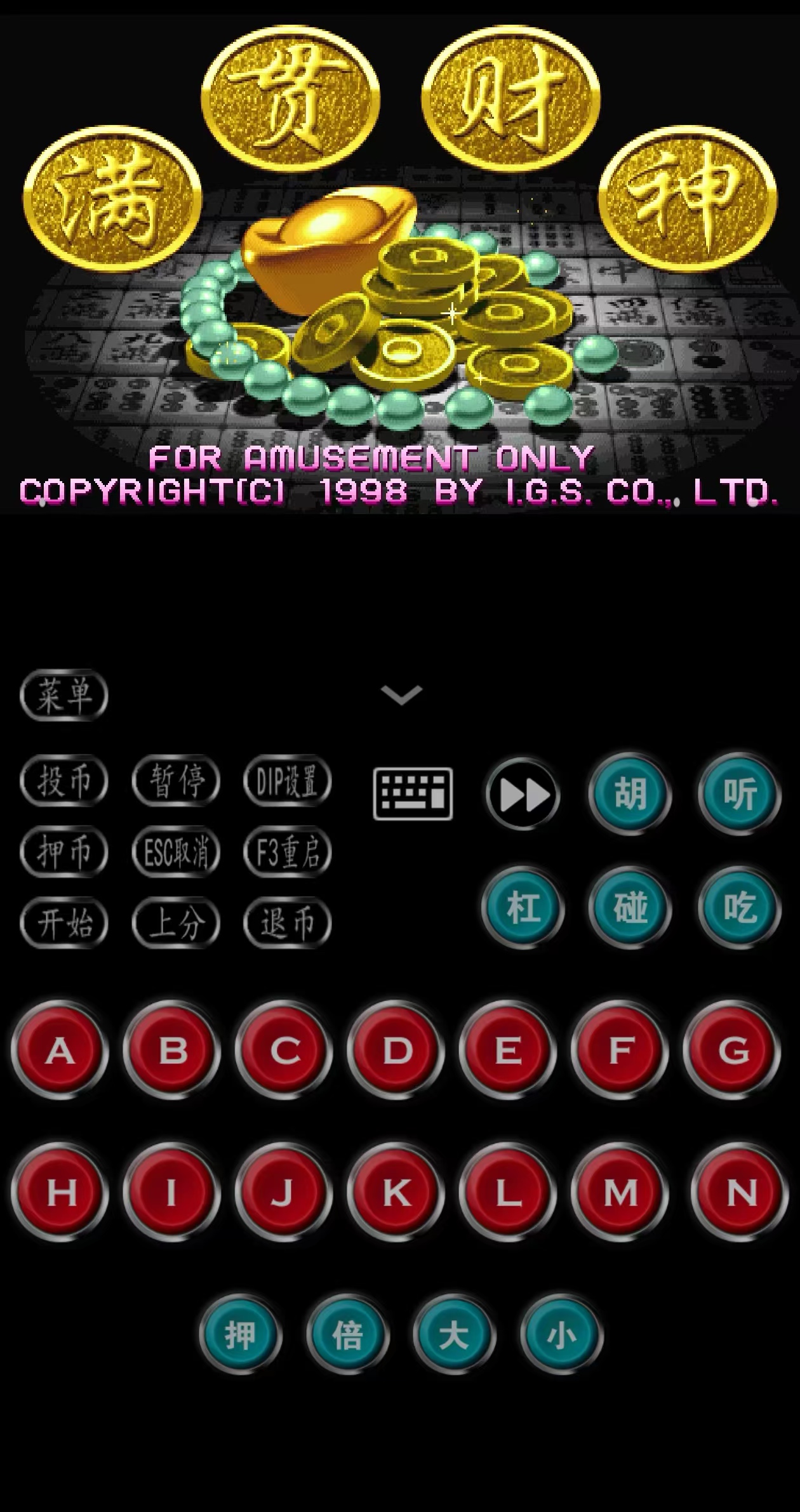Tap 开始 to start the game
Viewport: 800px width, 1512px height.
64,922
